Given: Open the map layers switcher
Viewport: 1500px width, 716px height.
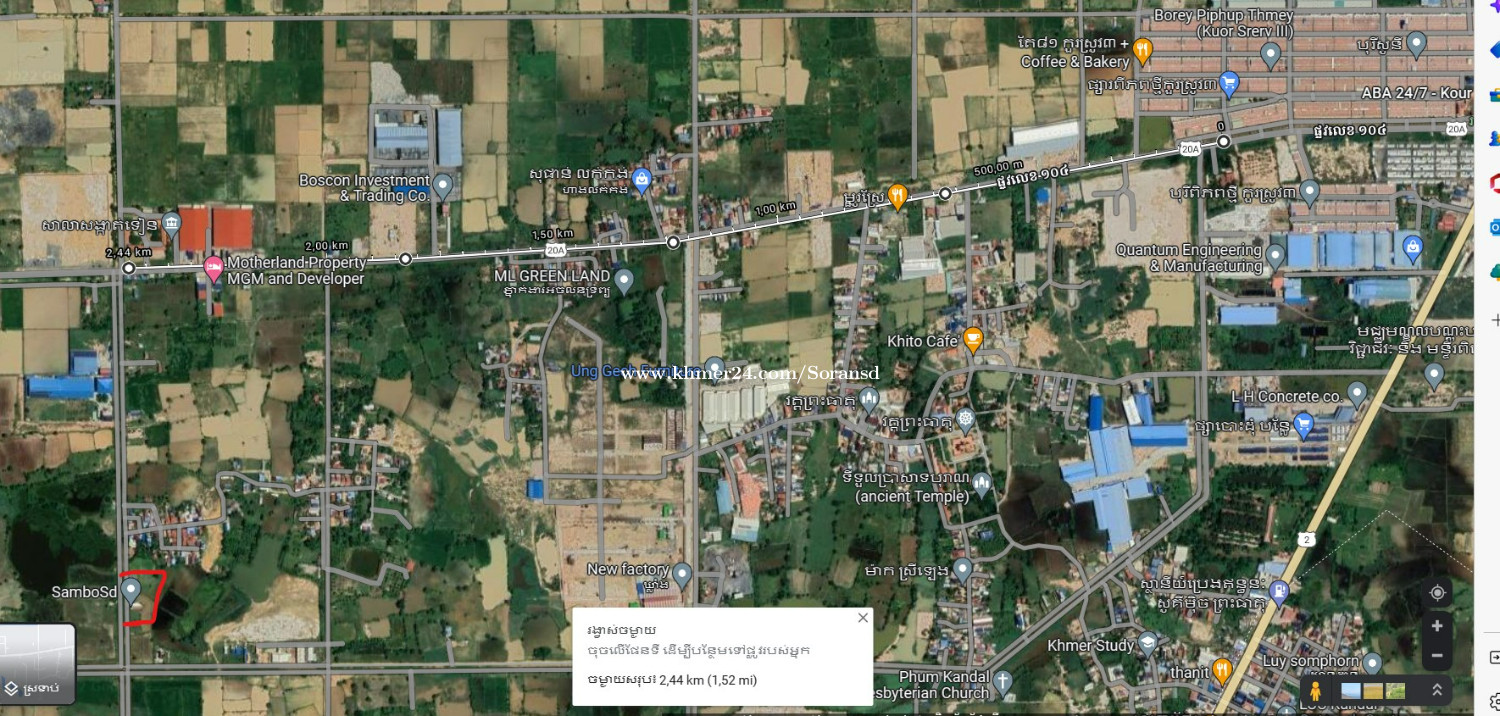Looking at the screenshot, I should coord(38,662).
